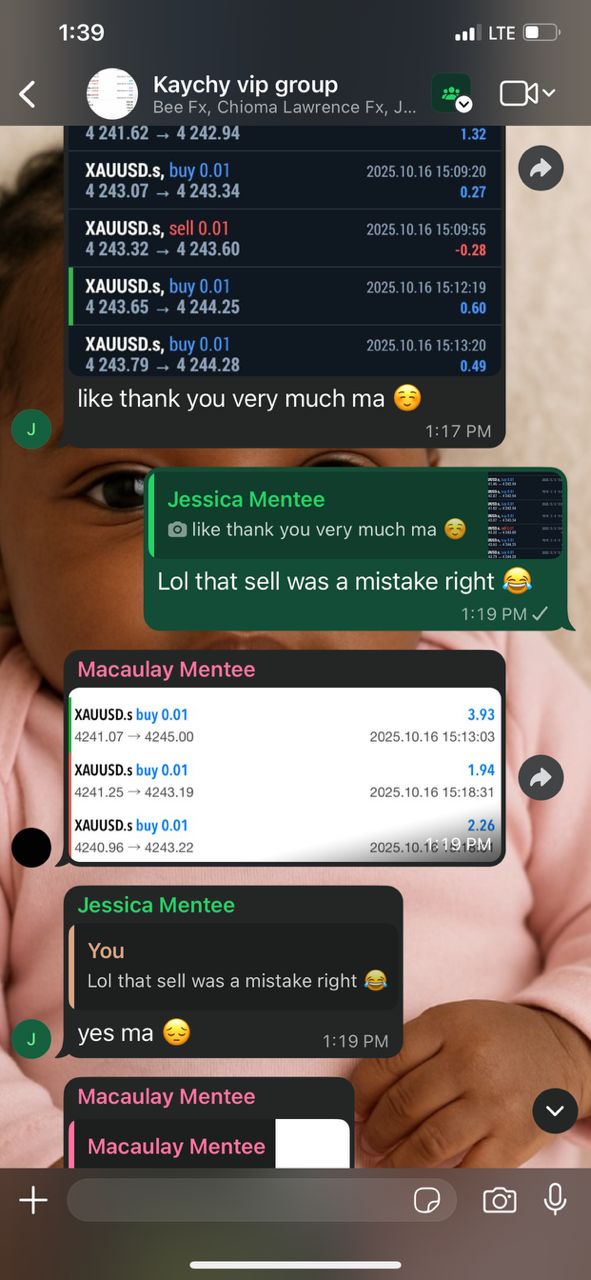Record a voice message
The image size is (591, 1280).
[555, 1200]
